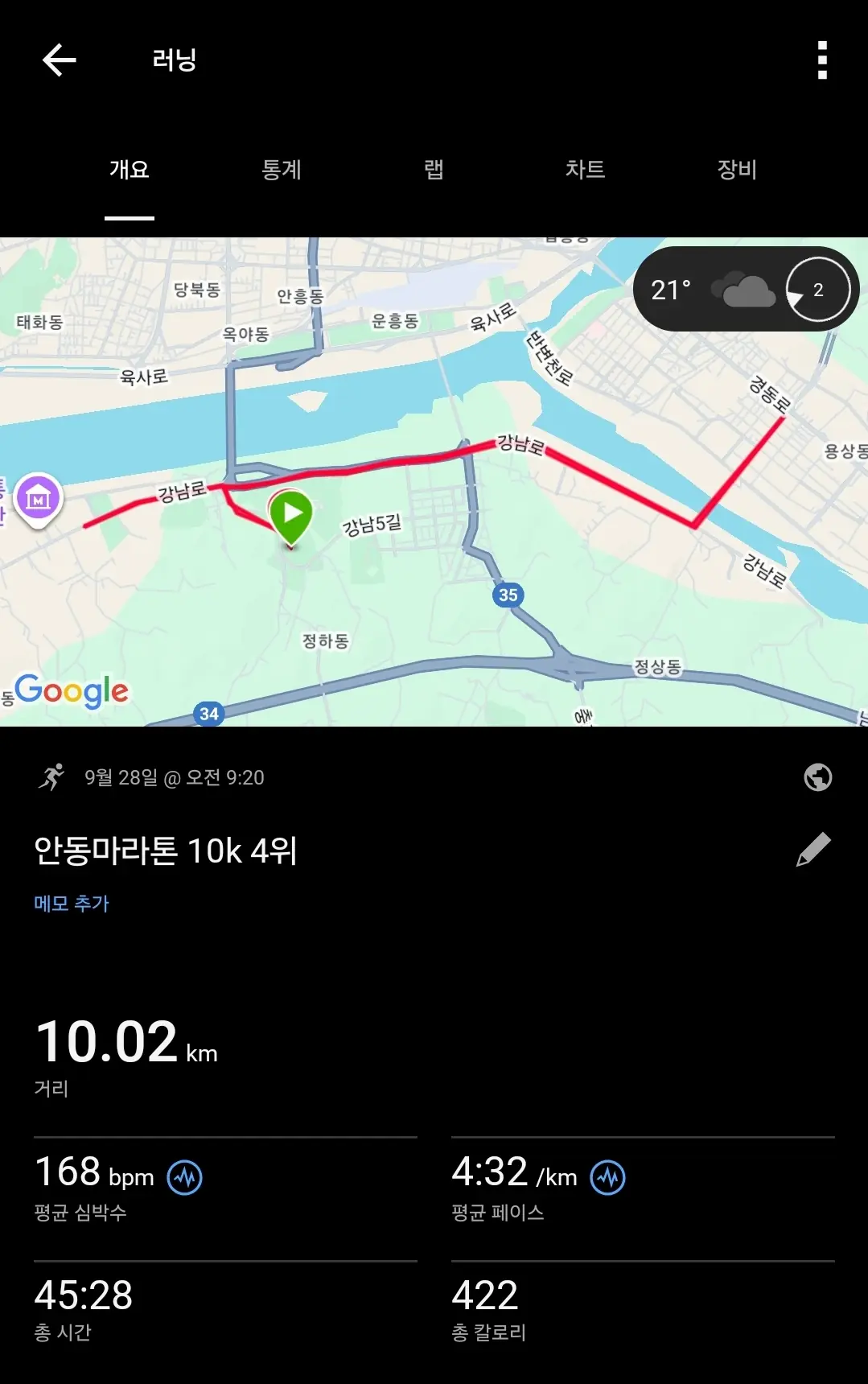Change privacy via the globe icon

817,777
